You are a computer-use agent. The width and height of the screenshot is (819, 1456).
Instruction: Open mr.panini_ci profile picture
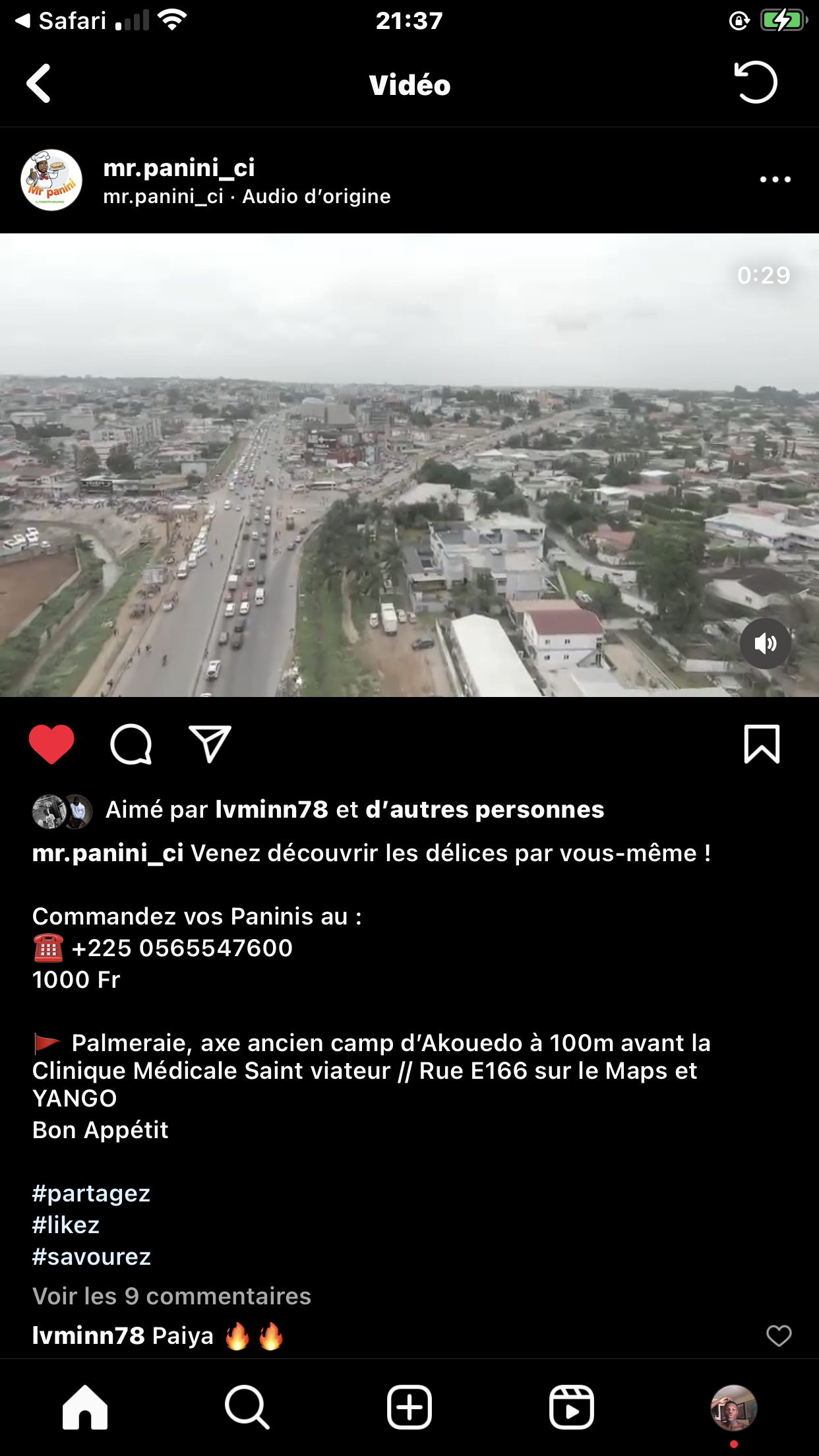pos(51,180)
